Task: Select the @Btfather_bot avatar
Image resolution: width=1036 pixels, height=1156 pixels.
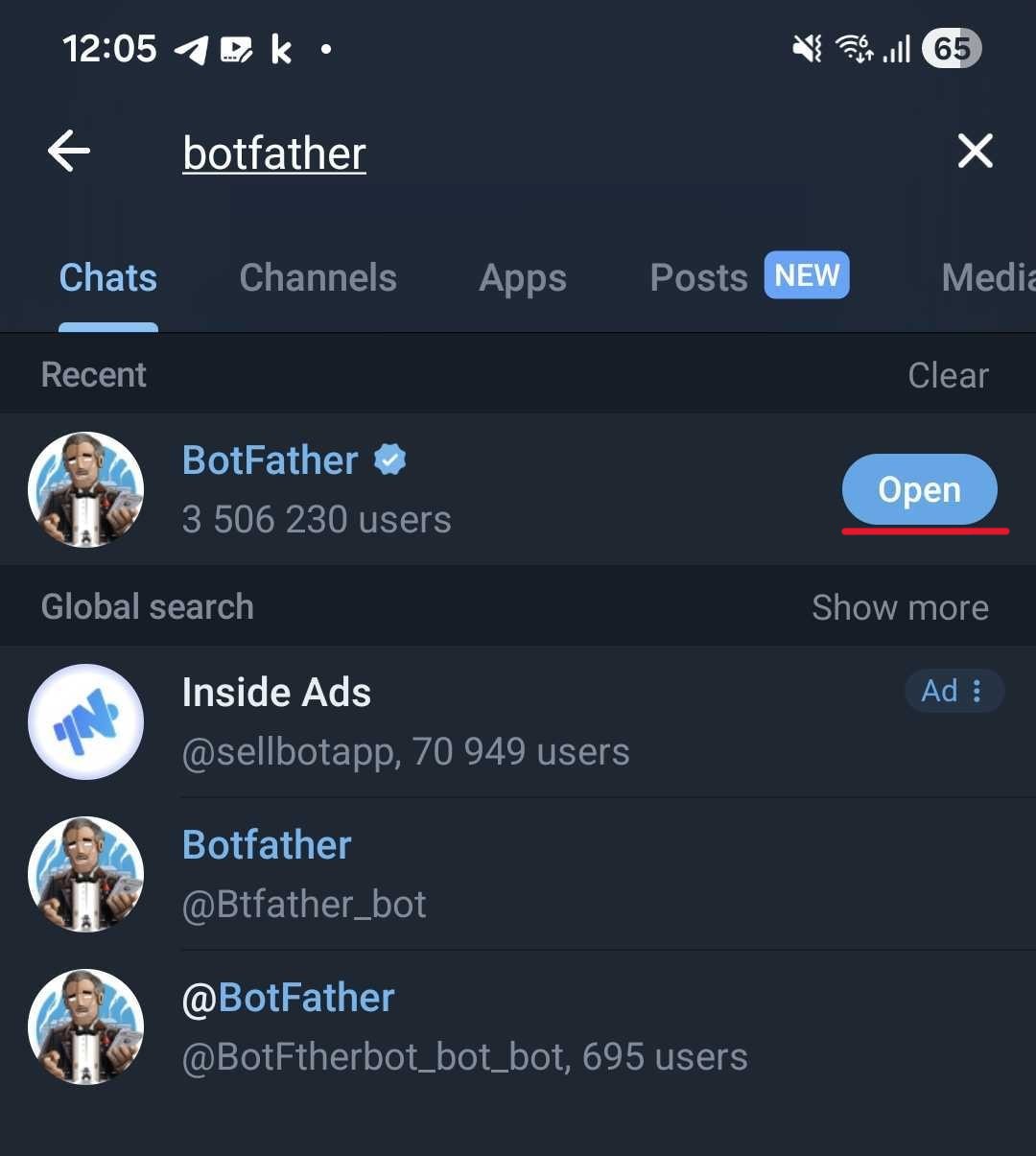Action: [85, 874]
